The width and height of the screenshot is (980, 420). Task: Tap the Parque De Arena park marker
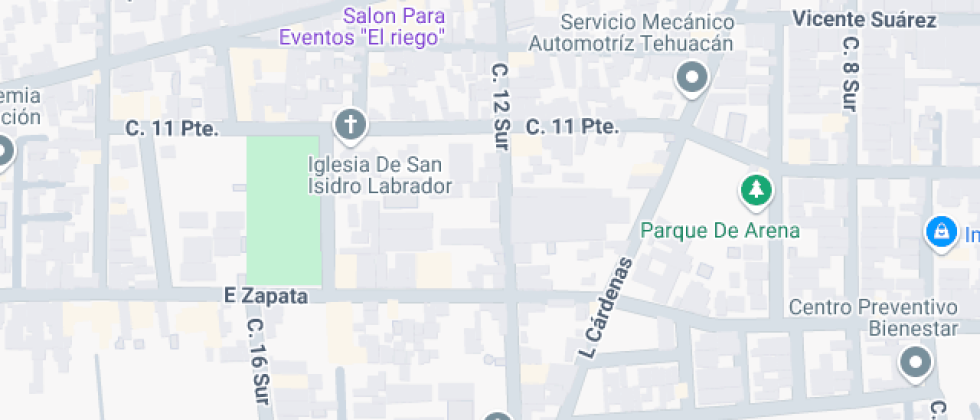click(757, 188)
